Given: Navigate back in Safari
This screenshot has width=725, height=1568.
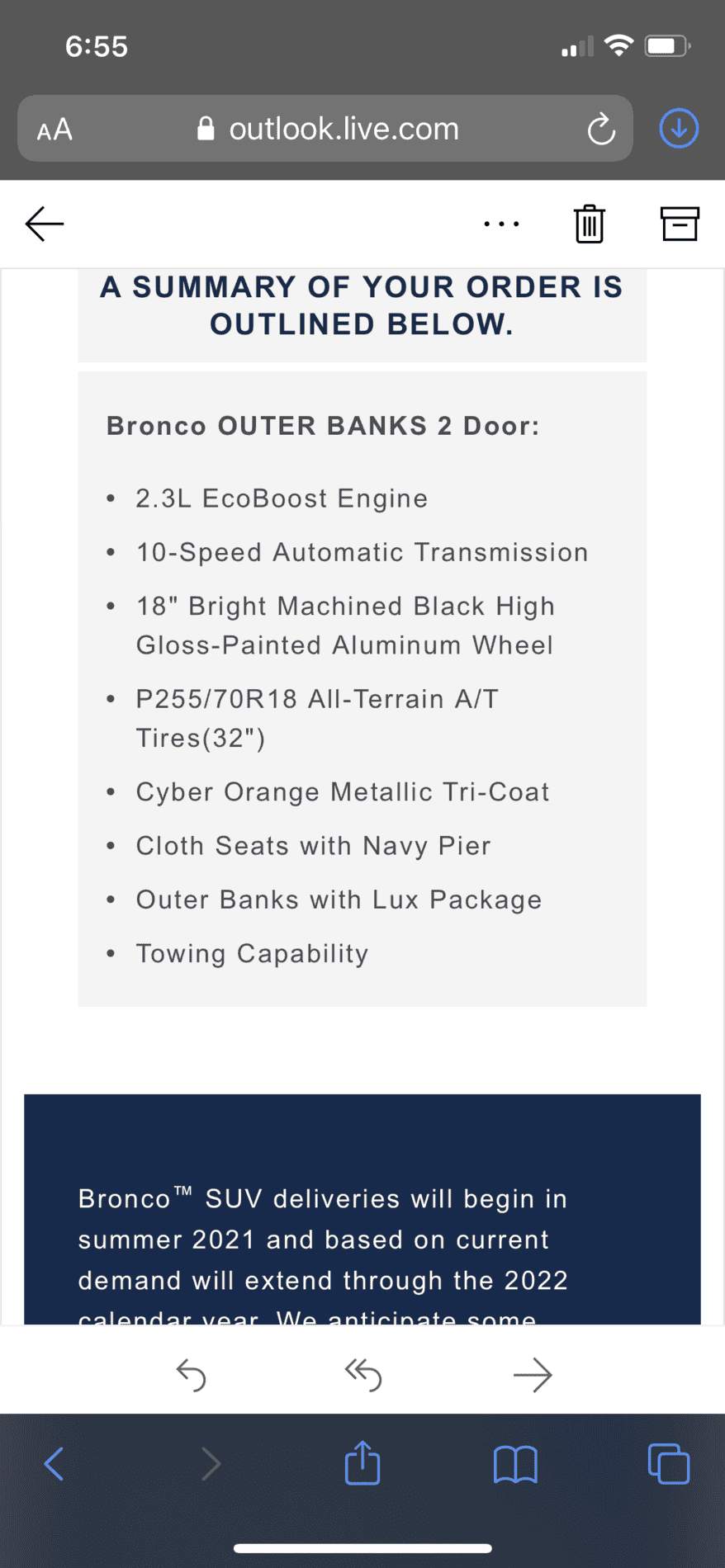Looking at the screenshot, I should coord(54,1464).
